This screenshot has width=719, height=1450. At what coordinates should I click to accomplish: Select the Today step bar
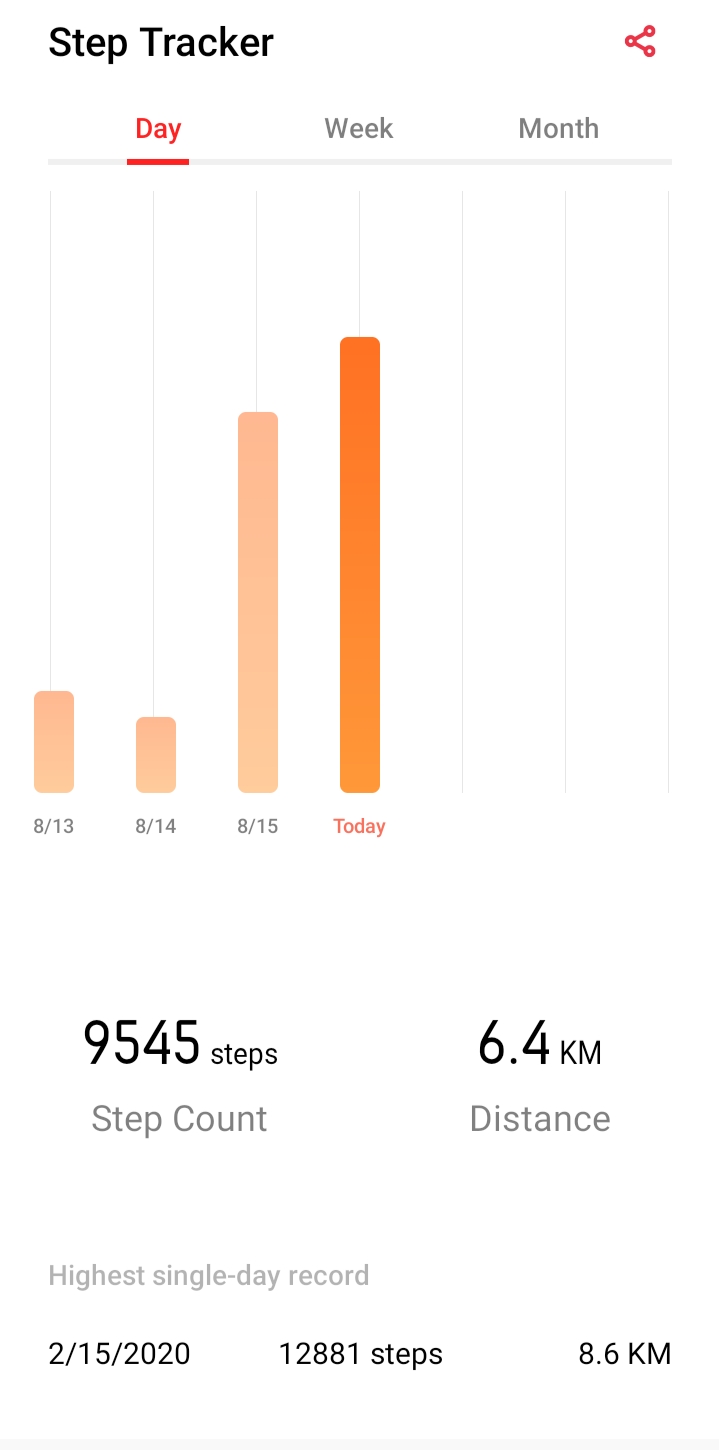coord(360,565)
